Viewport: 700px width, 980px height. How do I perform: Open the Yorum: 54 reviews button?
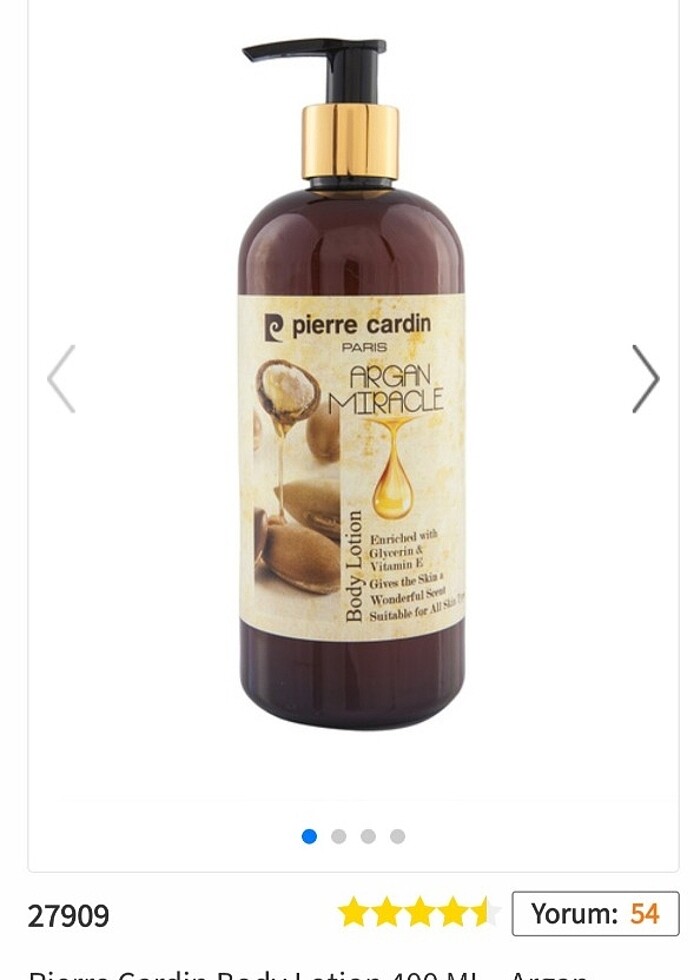(x=594, y=913)
